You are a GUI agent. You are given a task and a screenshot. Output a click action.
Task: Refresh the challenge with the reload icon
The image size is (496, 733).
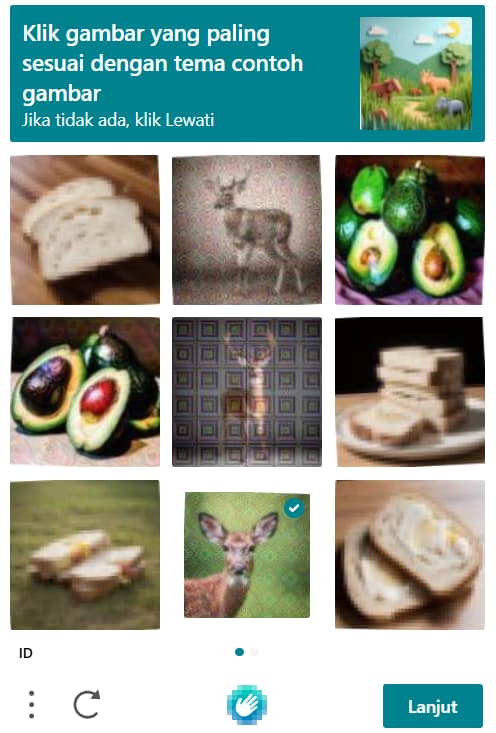(87, 704)
